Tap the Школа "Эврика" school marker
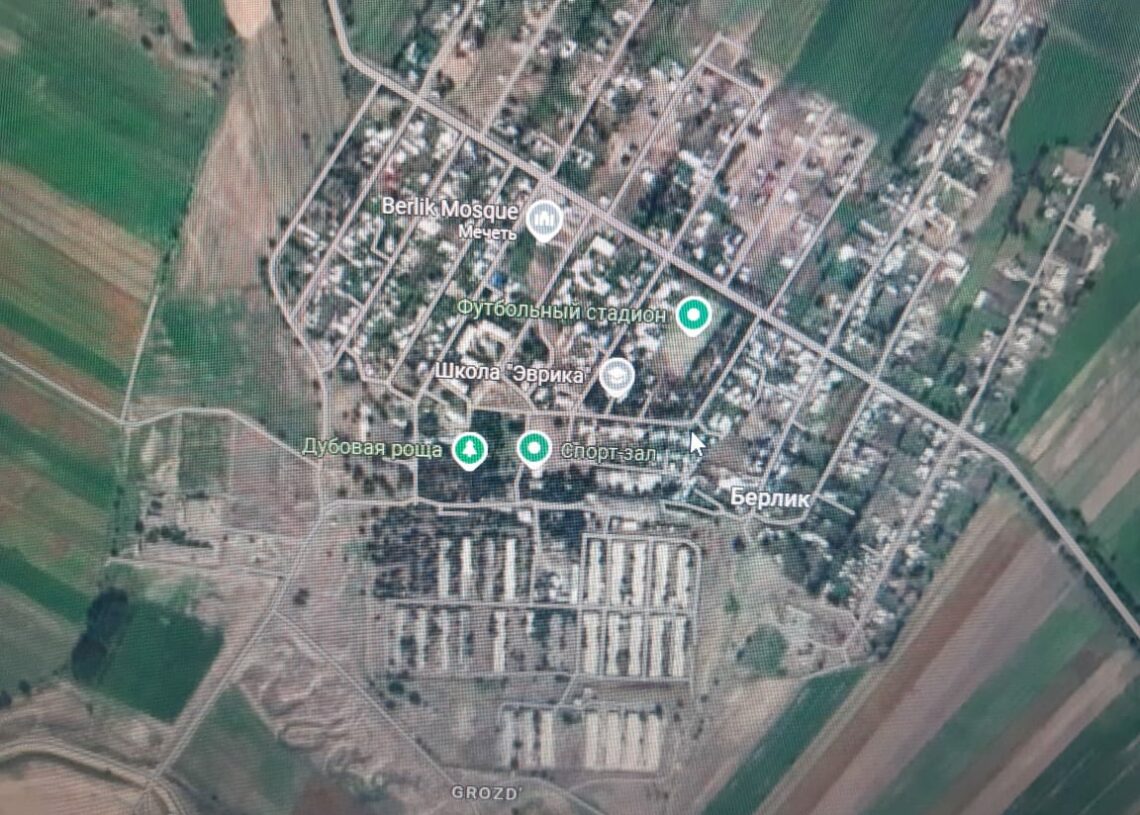 [617, 375]
